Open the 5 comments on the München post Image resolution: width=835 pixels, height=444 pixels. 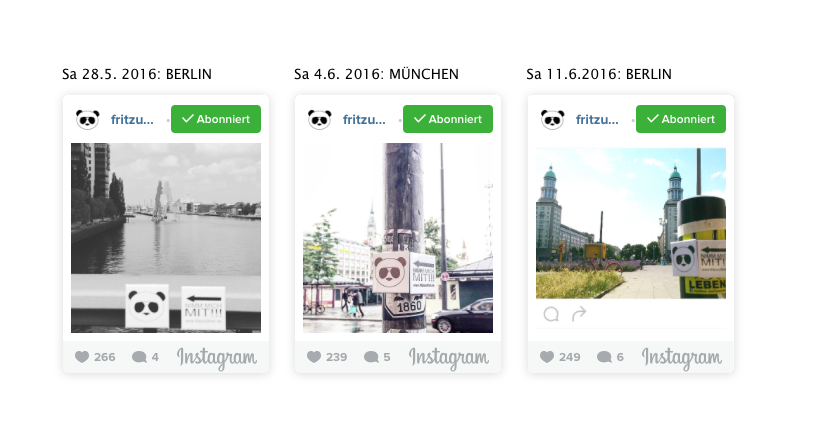tap(378, 357)
